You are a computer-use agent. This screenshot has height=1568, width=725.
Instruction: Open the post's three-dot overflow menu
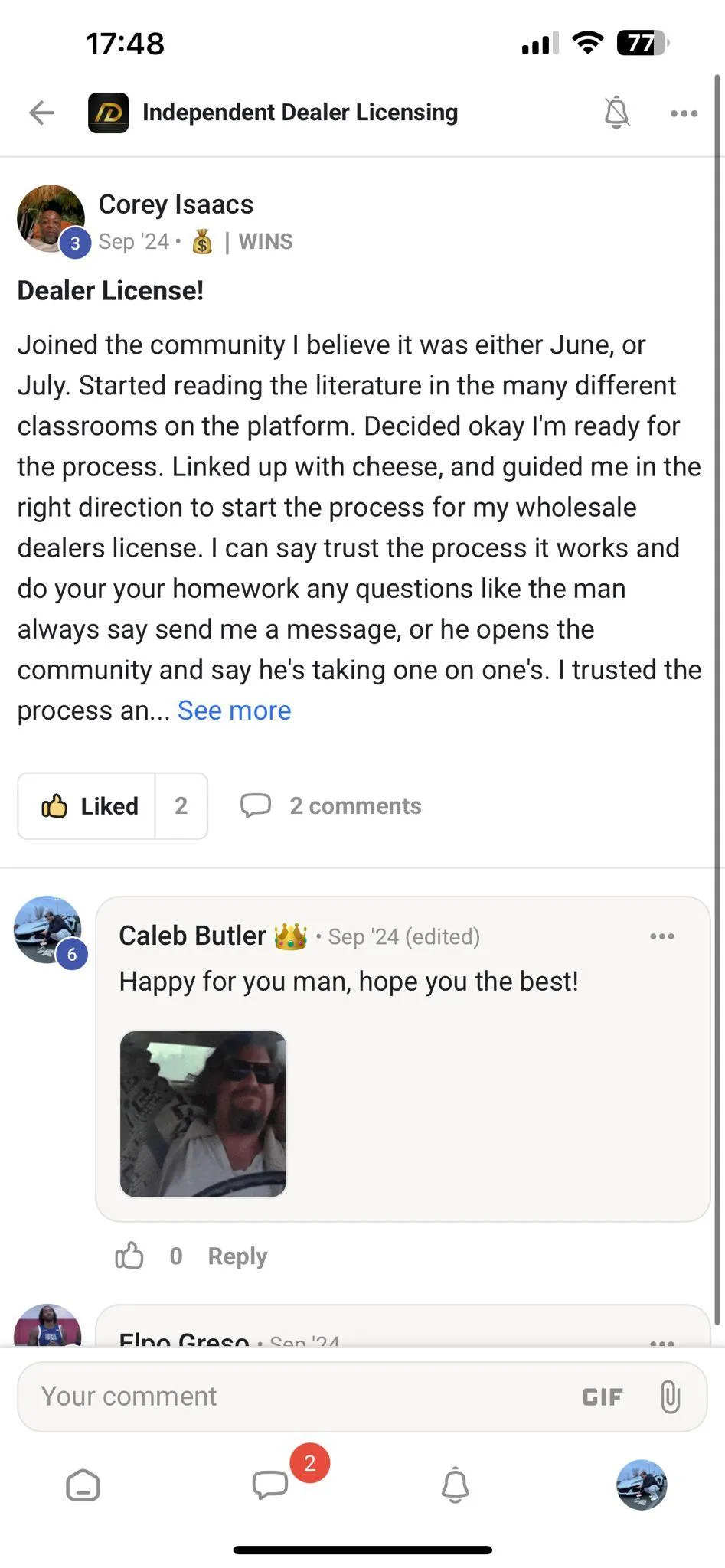pos(684,113)
